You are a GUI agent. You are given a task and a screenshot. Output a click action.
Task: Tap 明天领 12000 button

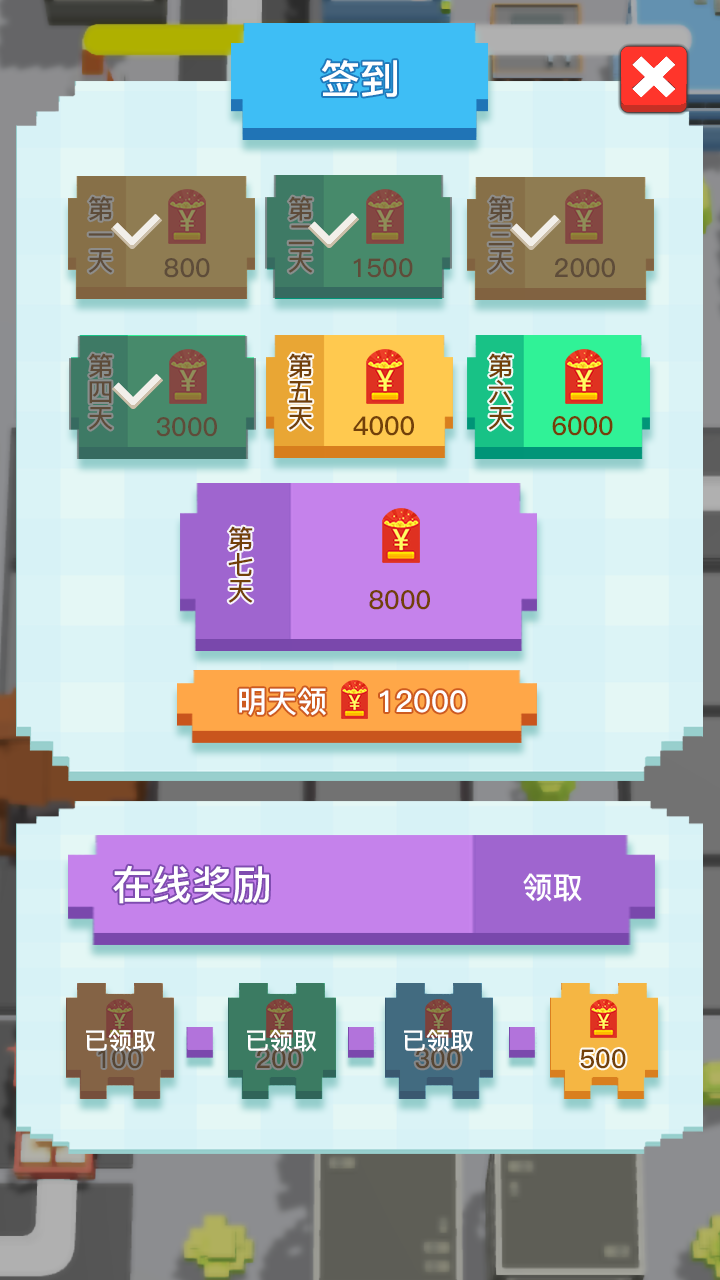pos(357,702)
